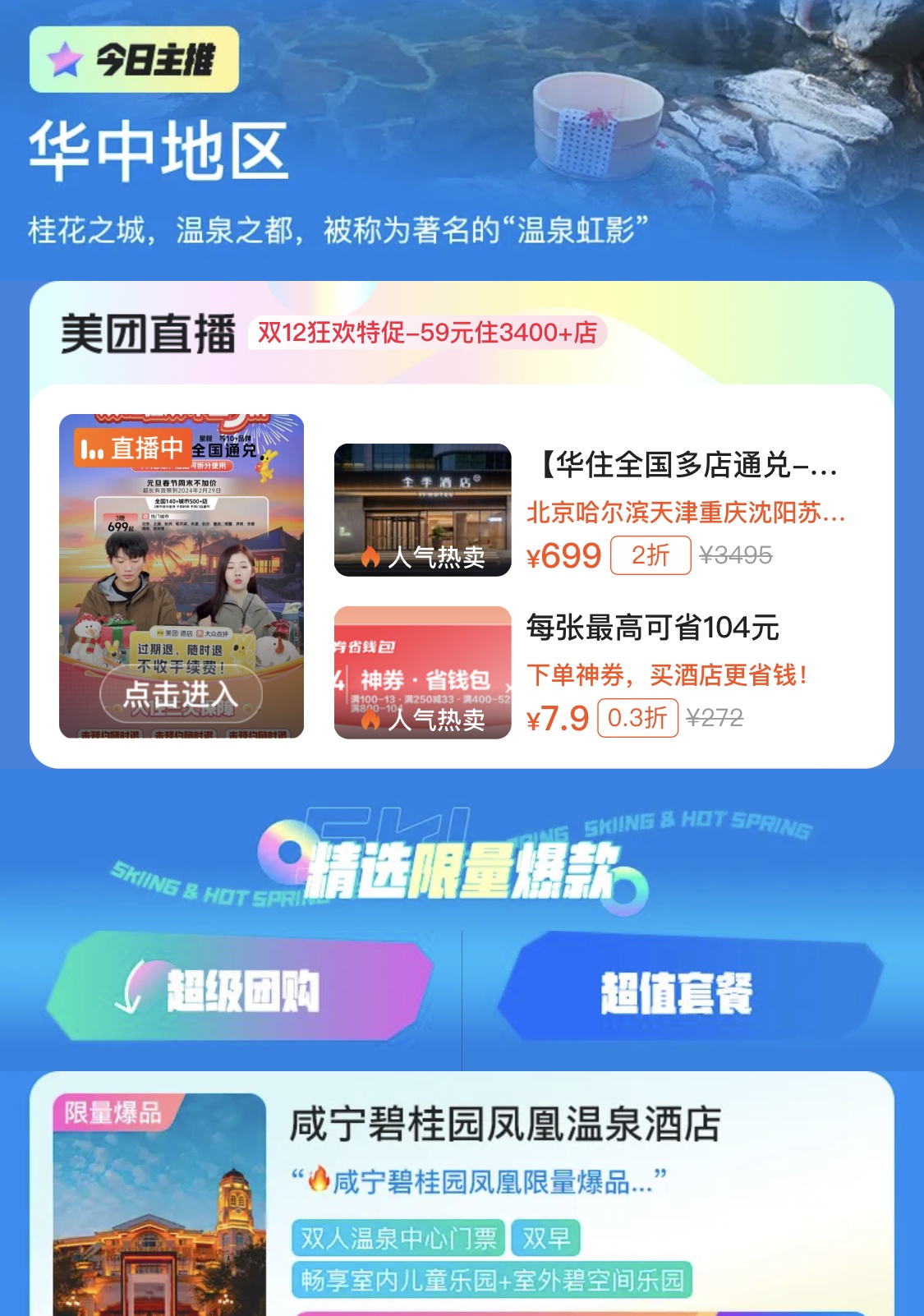Tap the 双12狂欢特促 promo label
The image size is (924, 1316).
click(427, 333)
